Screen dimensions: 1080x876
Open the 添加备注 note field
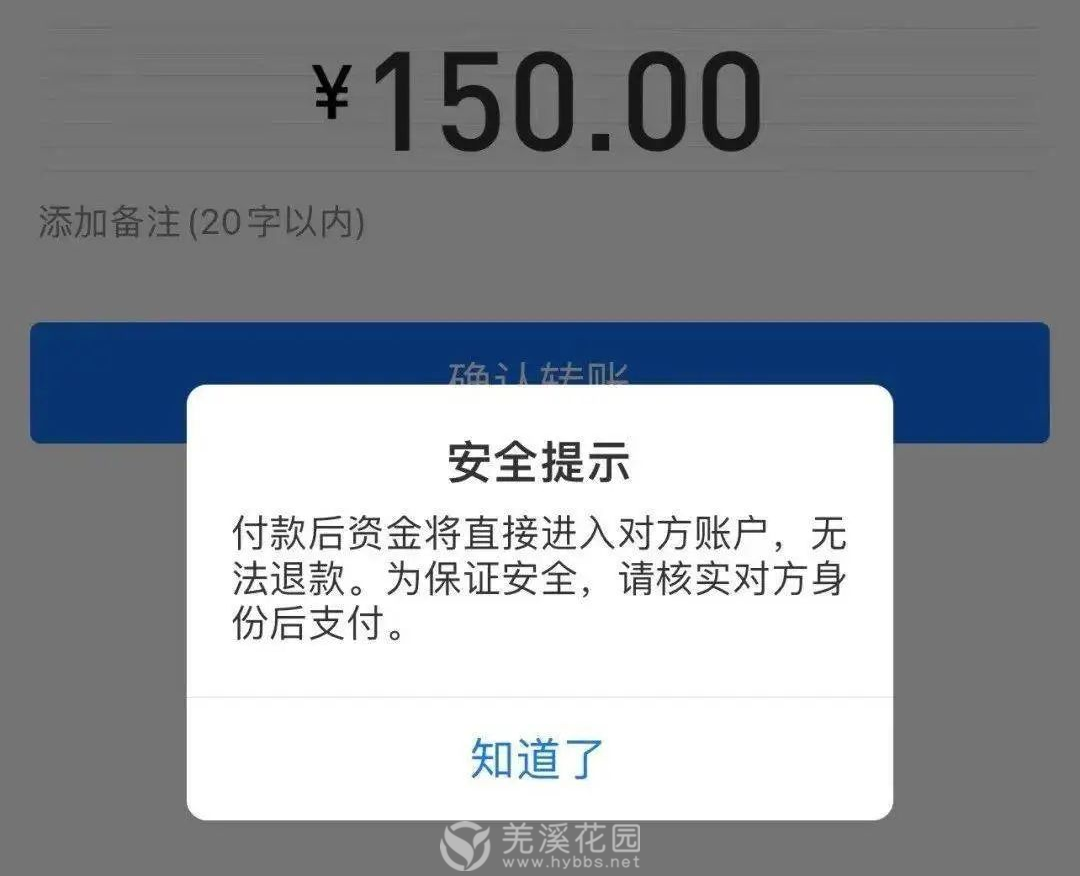[201, 223]
